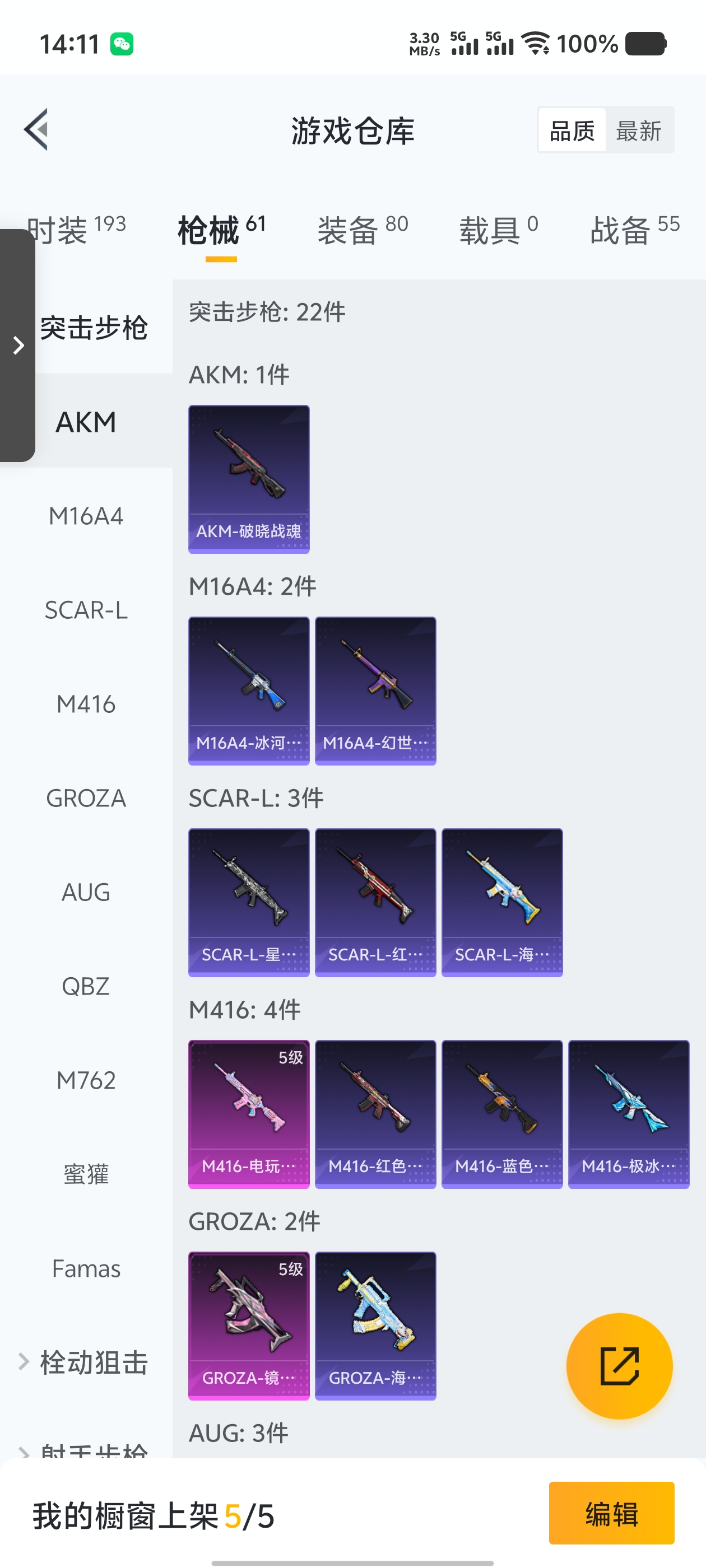The height and width of the screenshot is (1568, 706).
Task: Choose M762 in the sidebar
Action: pyautogui.click(x=86, y=1080)
